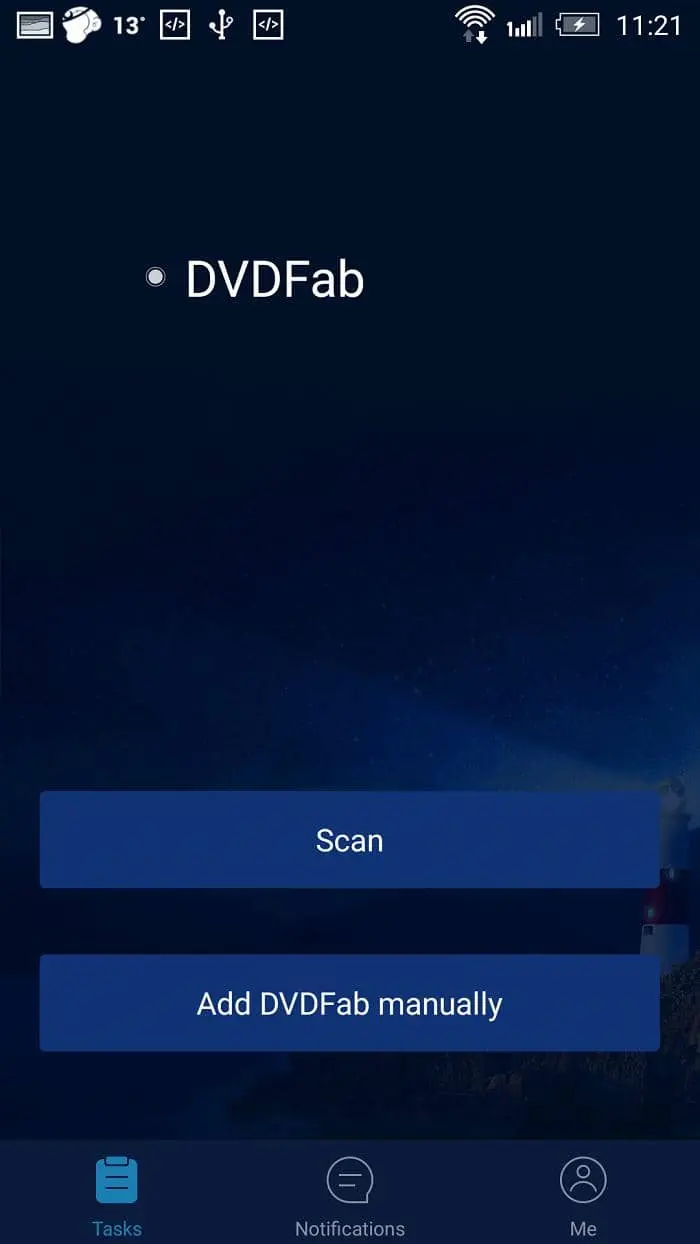The height and width of the screenshot is (1244, 700).
Task: Switch to the Notifications tab
Action: [x=349, y=1196]
